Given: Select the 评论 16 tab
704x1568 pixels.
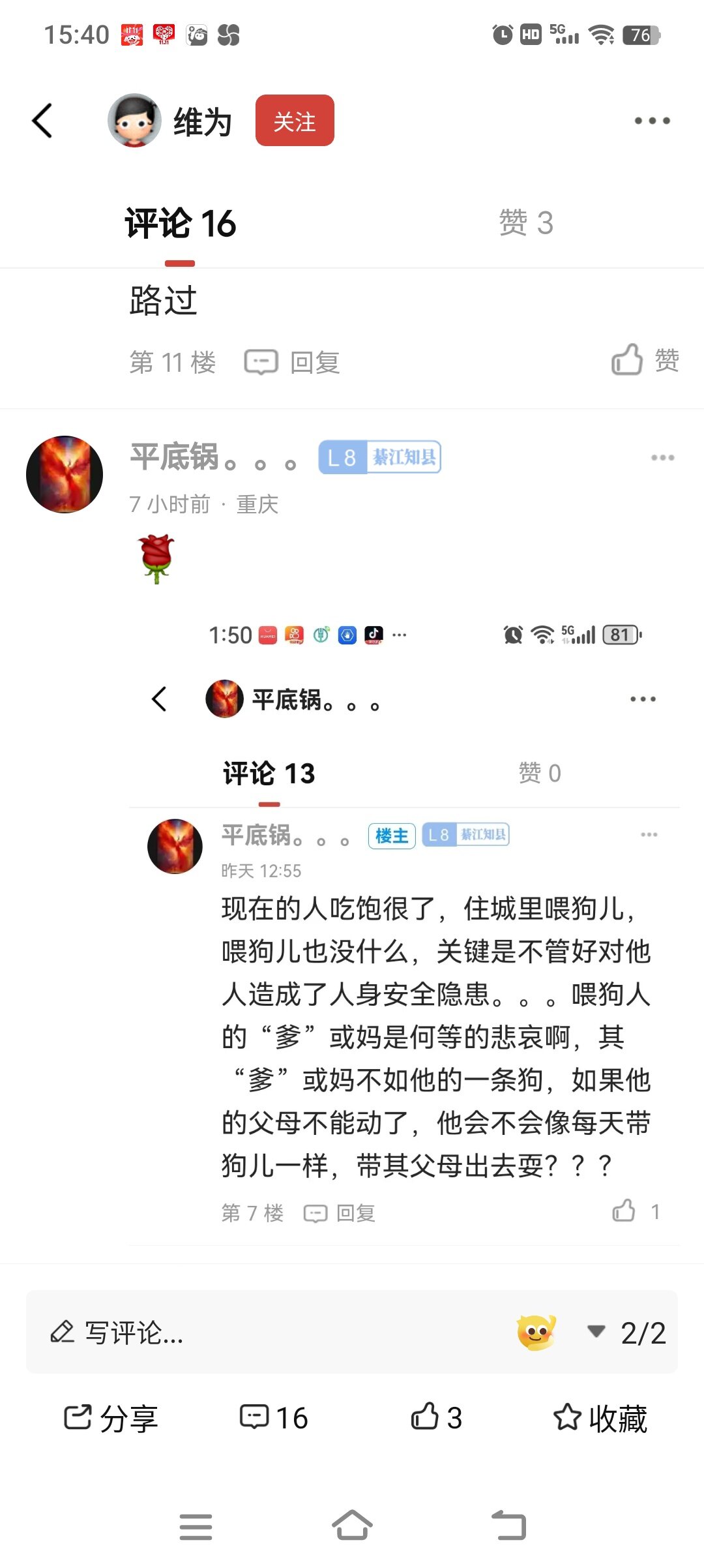Looking at the screenshot, I should [180, 223].
